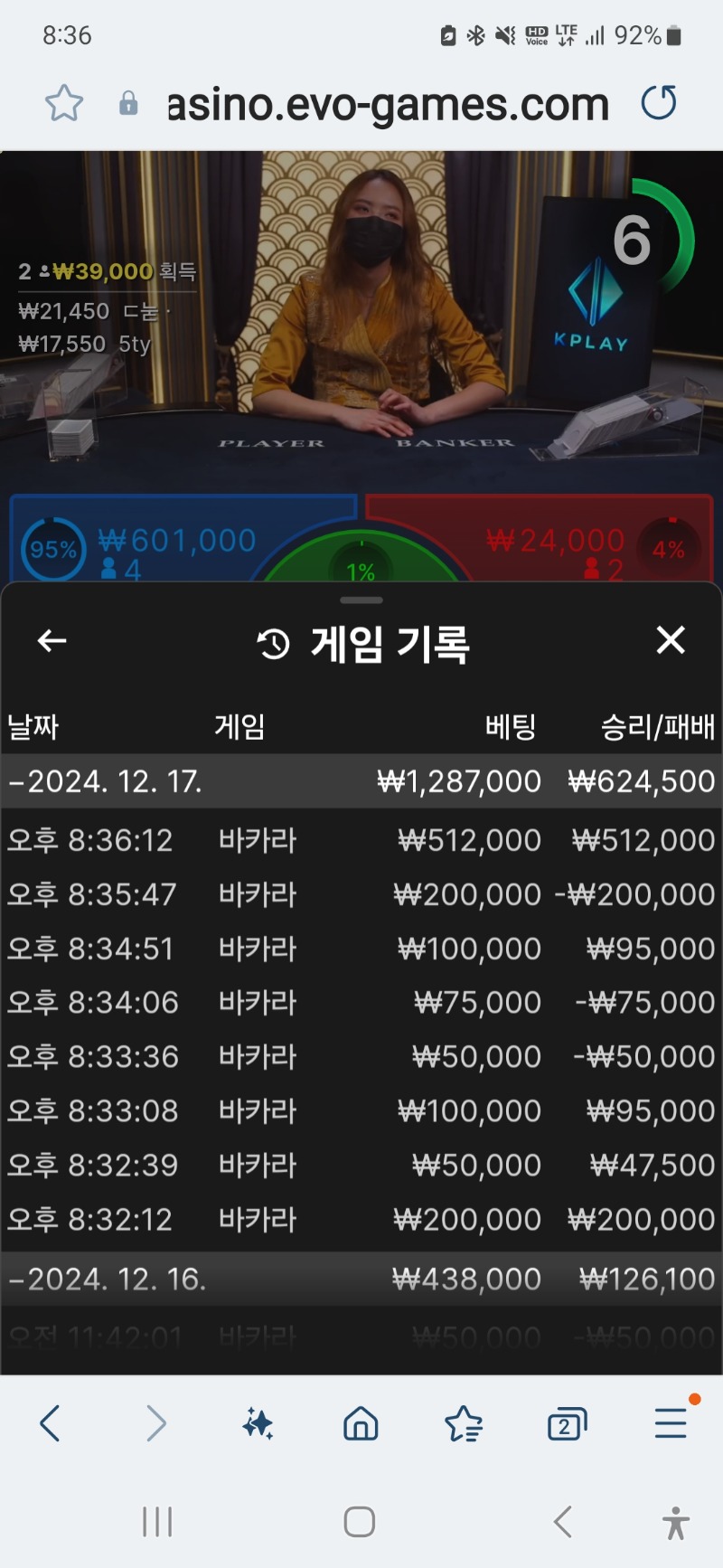Bookmark this page with the star icon

coord(64,103)
